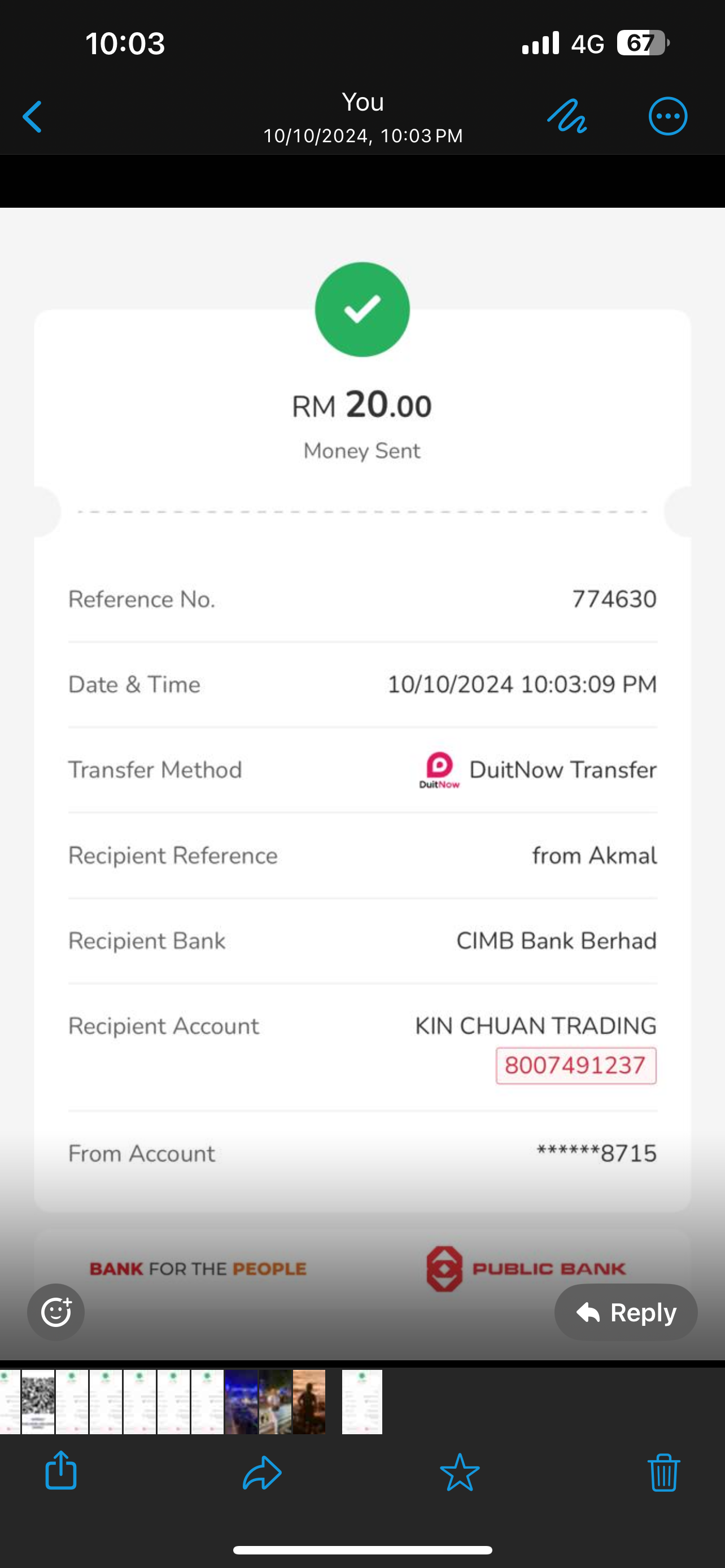Star this image

click(x=460, y=1472)
